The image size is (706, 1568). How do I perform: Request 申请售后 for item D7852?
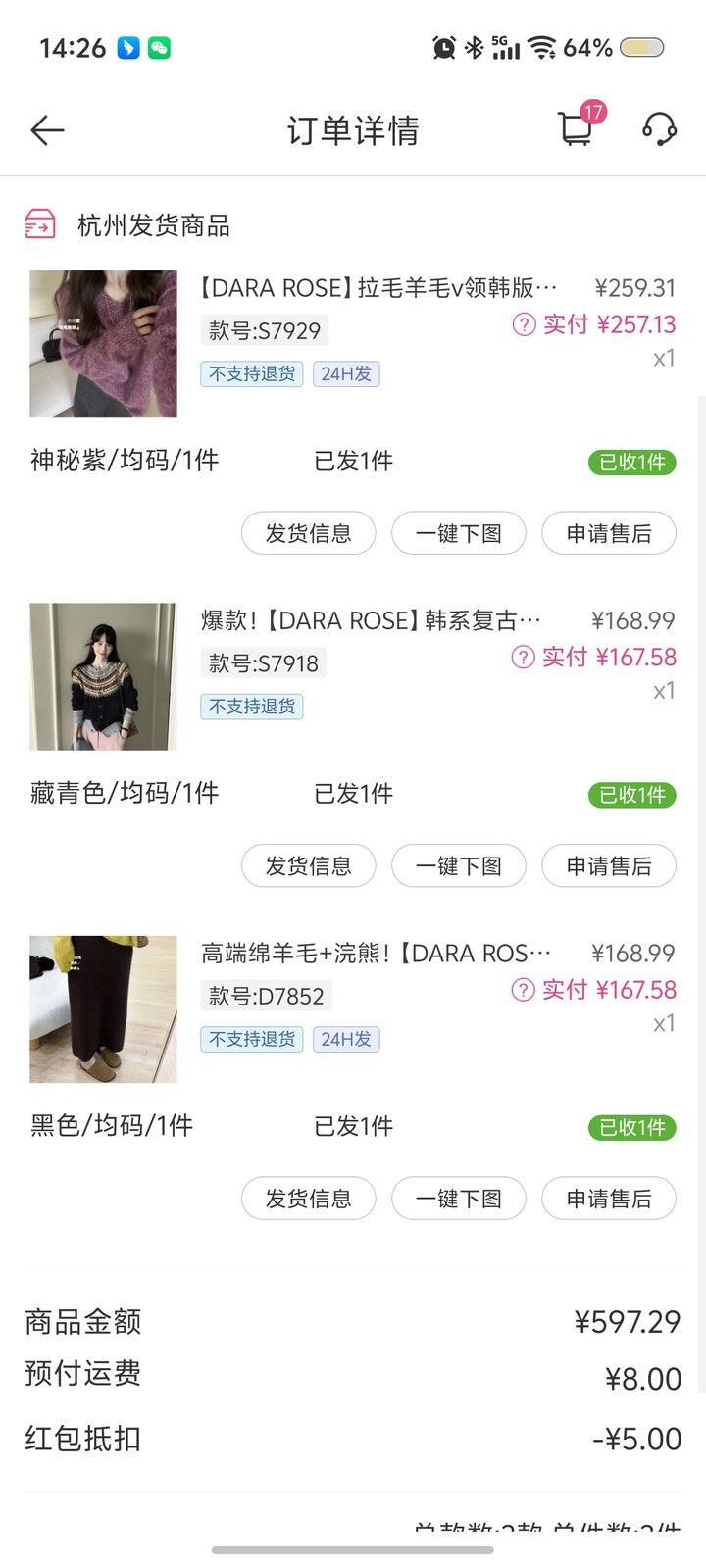click(x=609, y=1199)
